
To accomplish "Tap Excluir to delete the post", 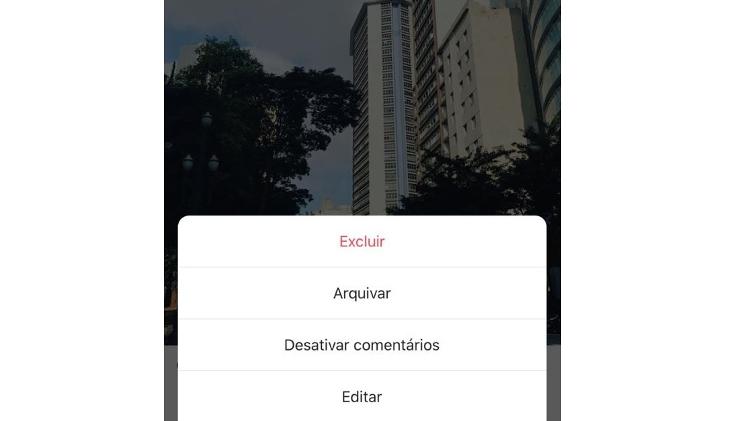I will [362, 242].
